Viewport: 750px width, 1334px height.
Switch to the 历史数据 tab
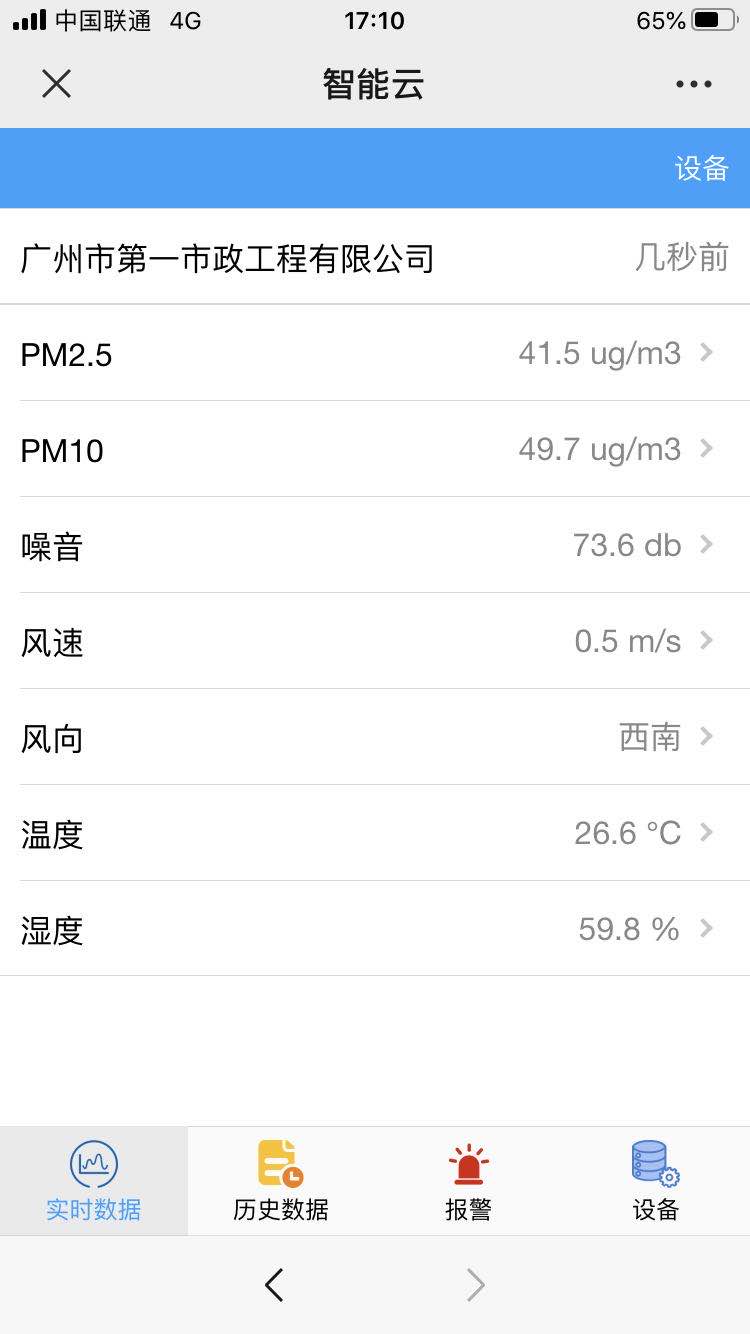281,1181
